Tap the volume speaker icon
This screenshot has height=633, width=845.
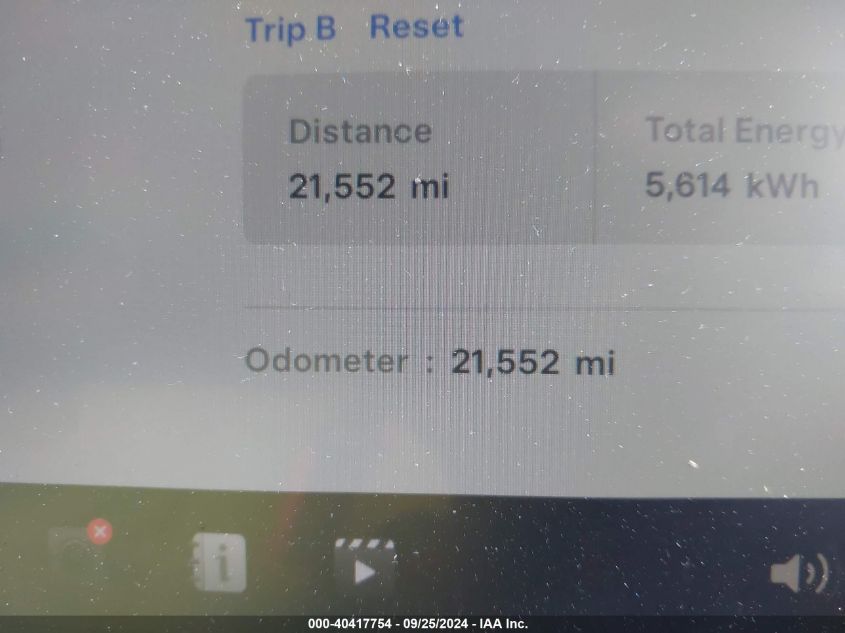[x=797, y=573]
